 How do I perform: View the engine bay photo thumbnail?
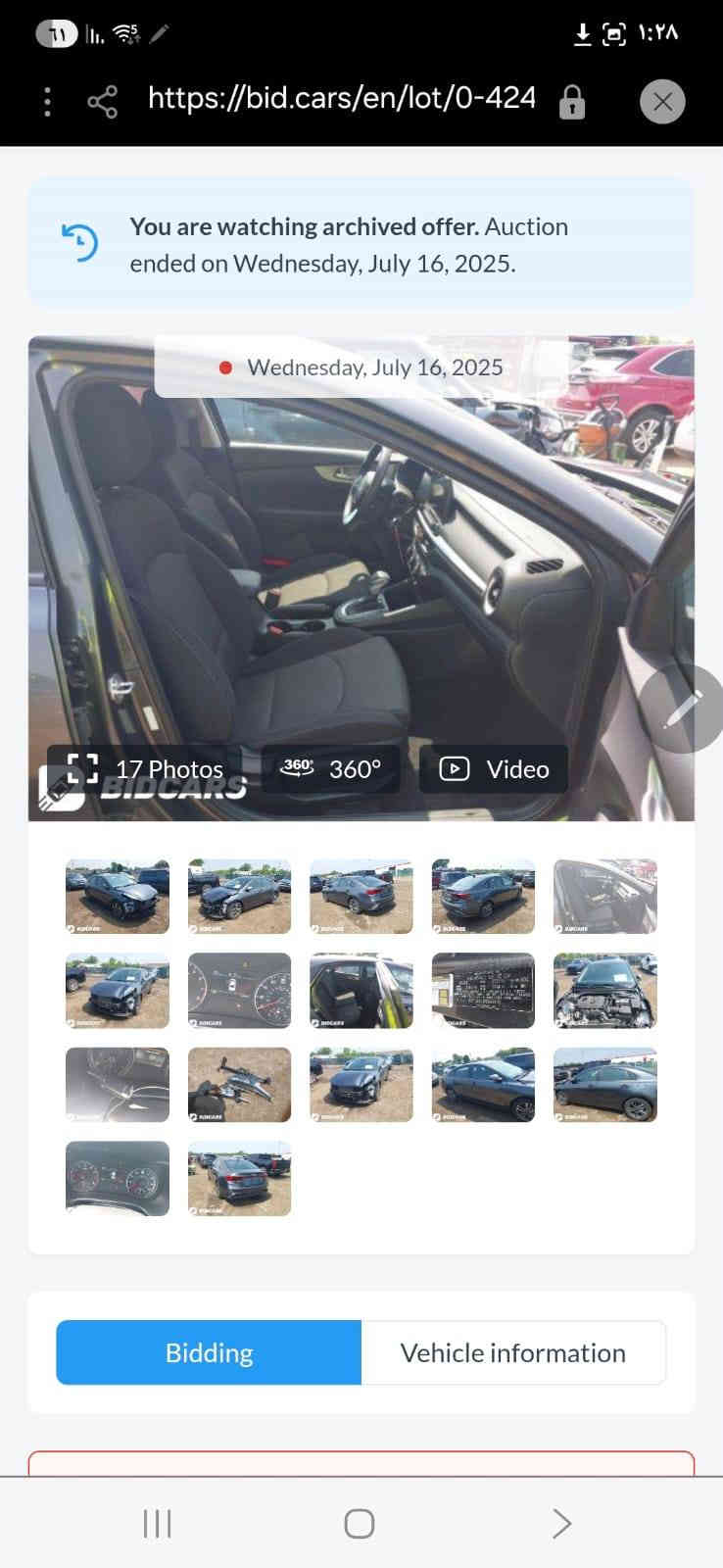tap(604, 990)
